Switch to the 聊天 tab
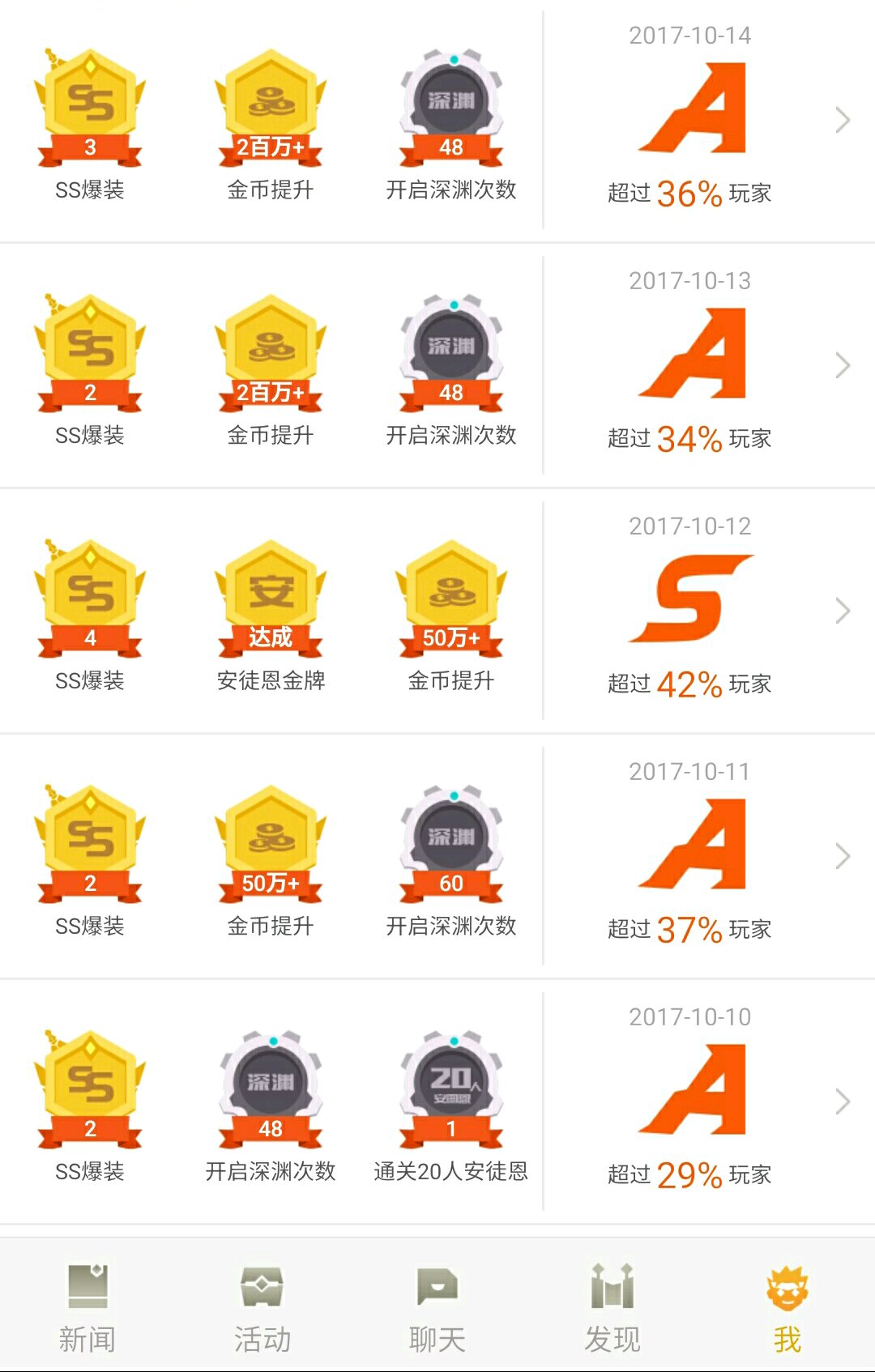Screen dimensions: 875x1372 pos(437,1306)
